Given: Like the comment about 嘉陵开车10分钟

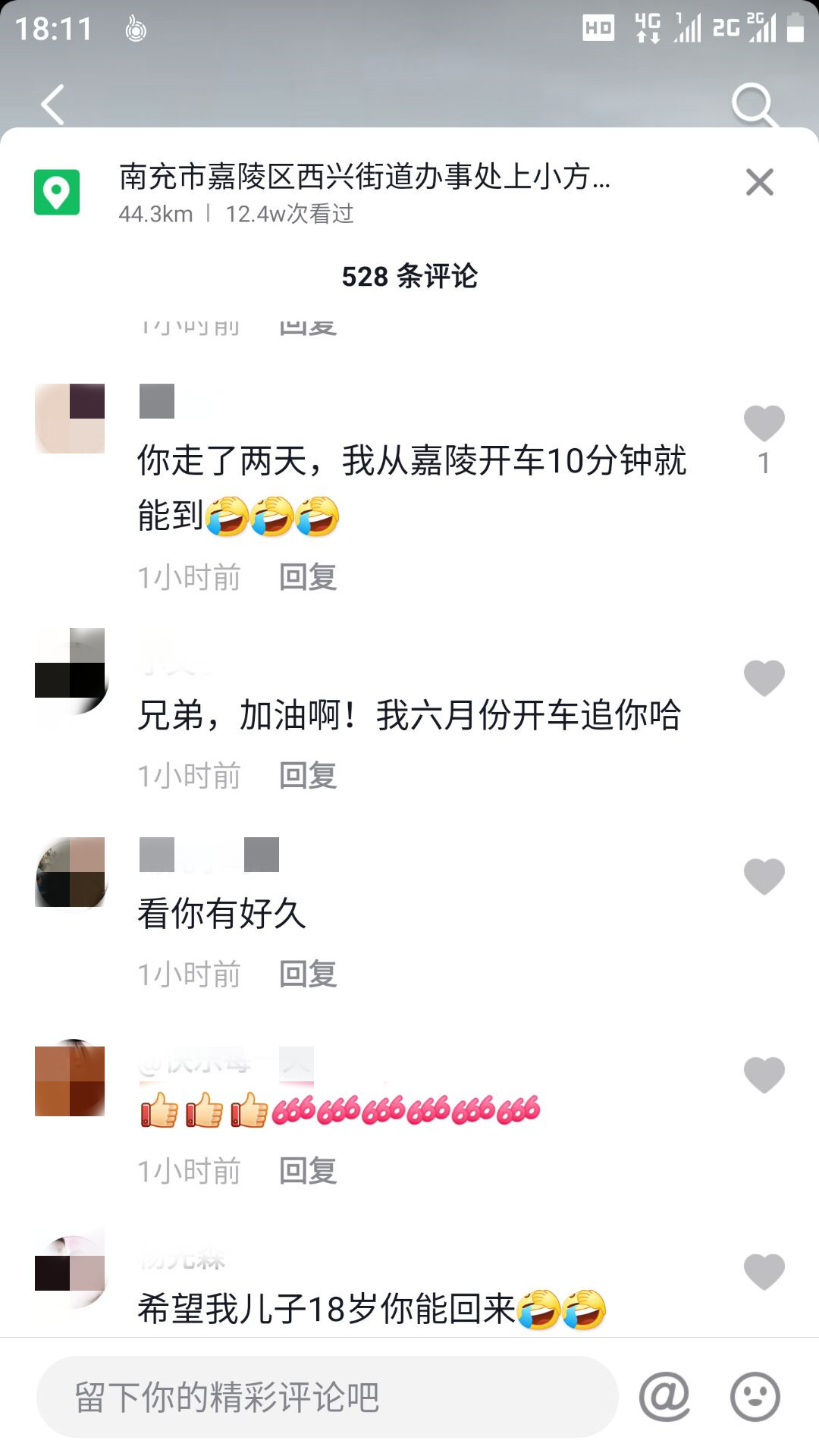Looking at the screenshot, I should (x=764, y=423).
